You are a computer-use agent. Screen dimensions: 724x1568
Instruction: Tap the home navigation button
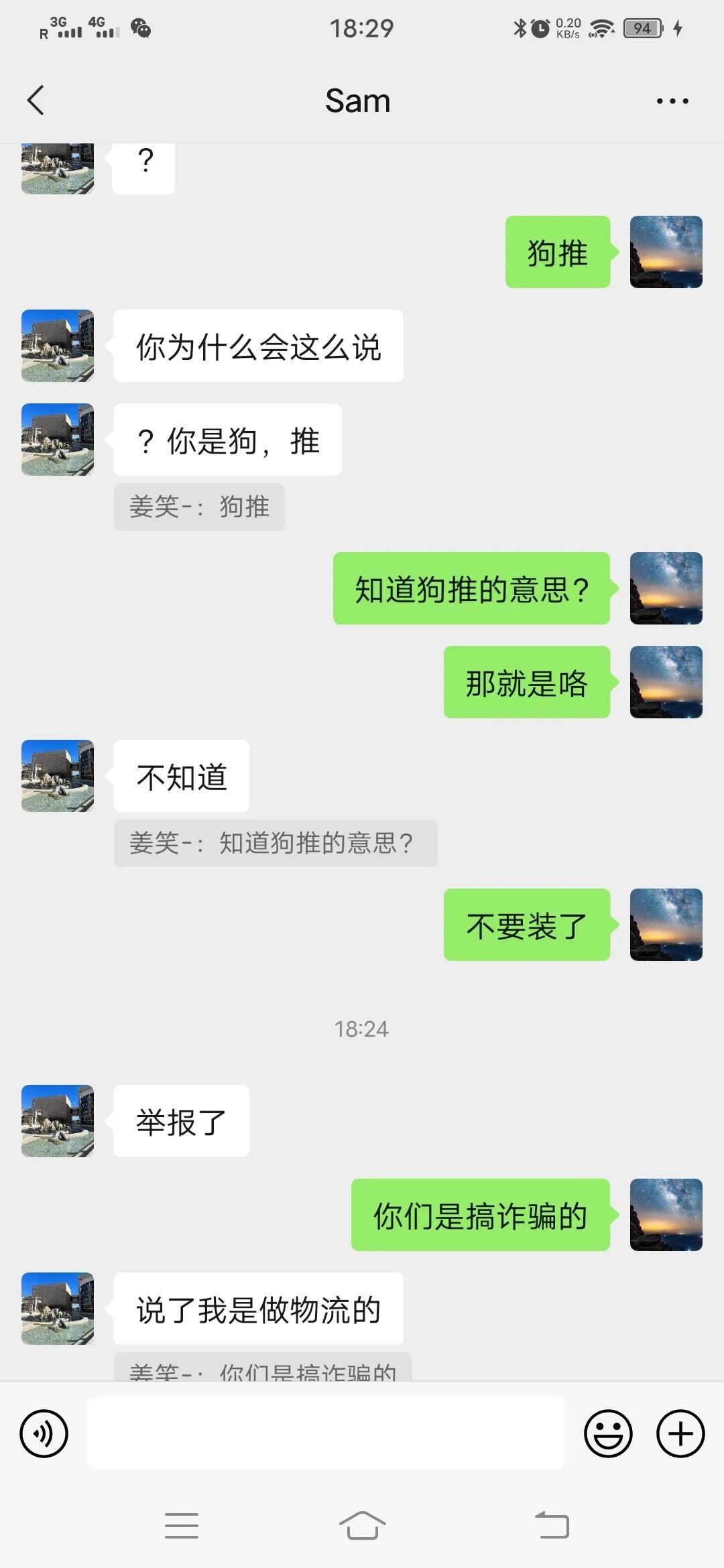(362, 1525)
